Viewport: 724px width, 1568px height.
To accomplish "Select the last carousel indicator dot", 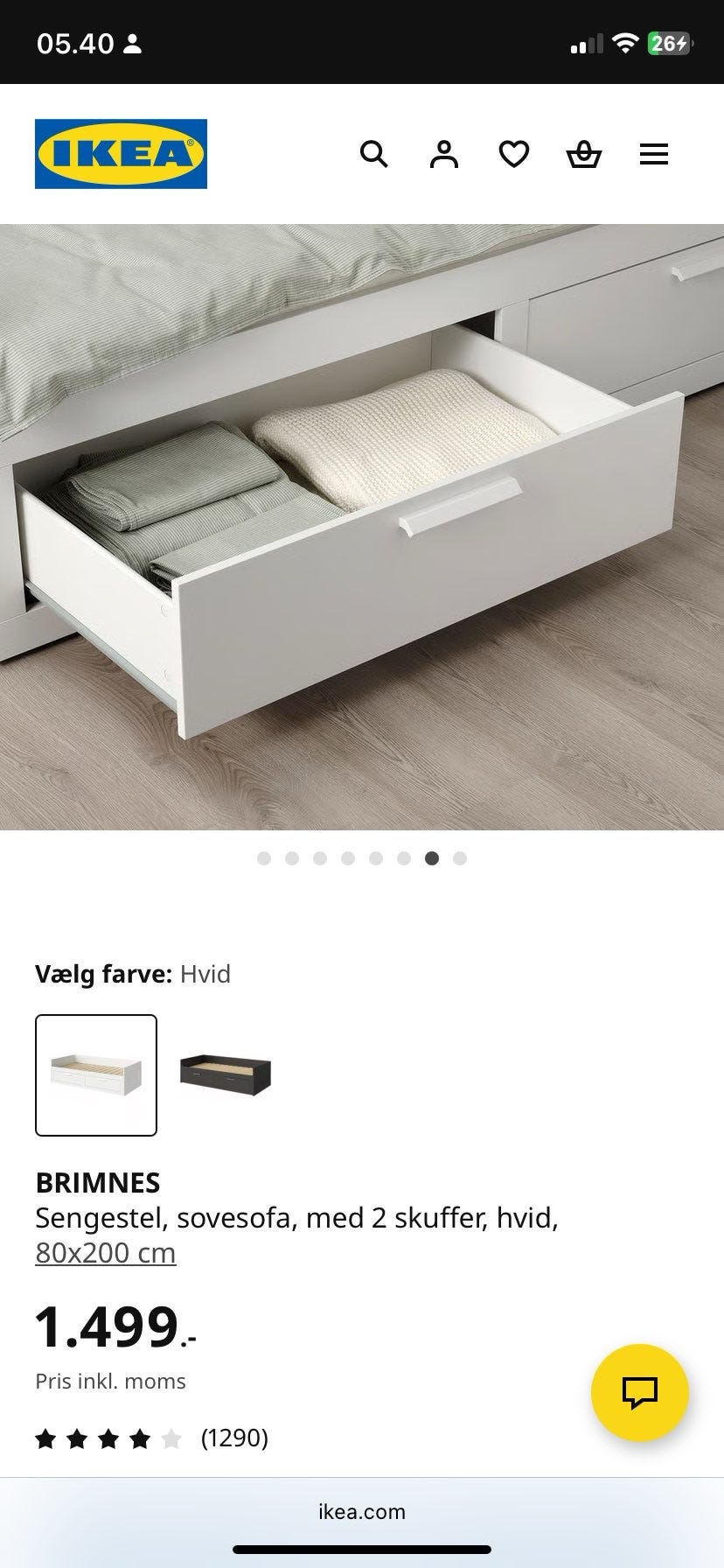I will pos(459,858).
